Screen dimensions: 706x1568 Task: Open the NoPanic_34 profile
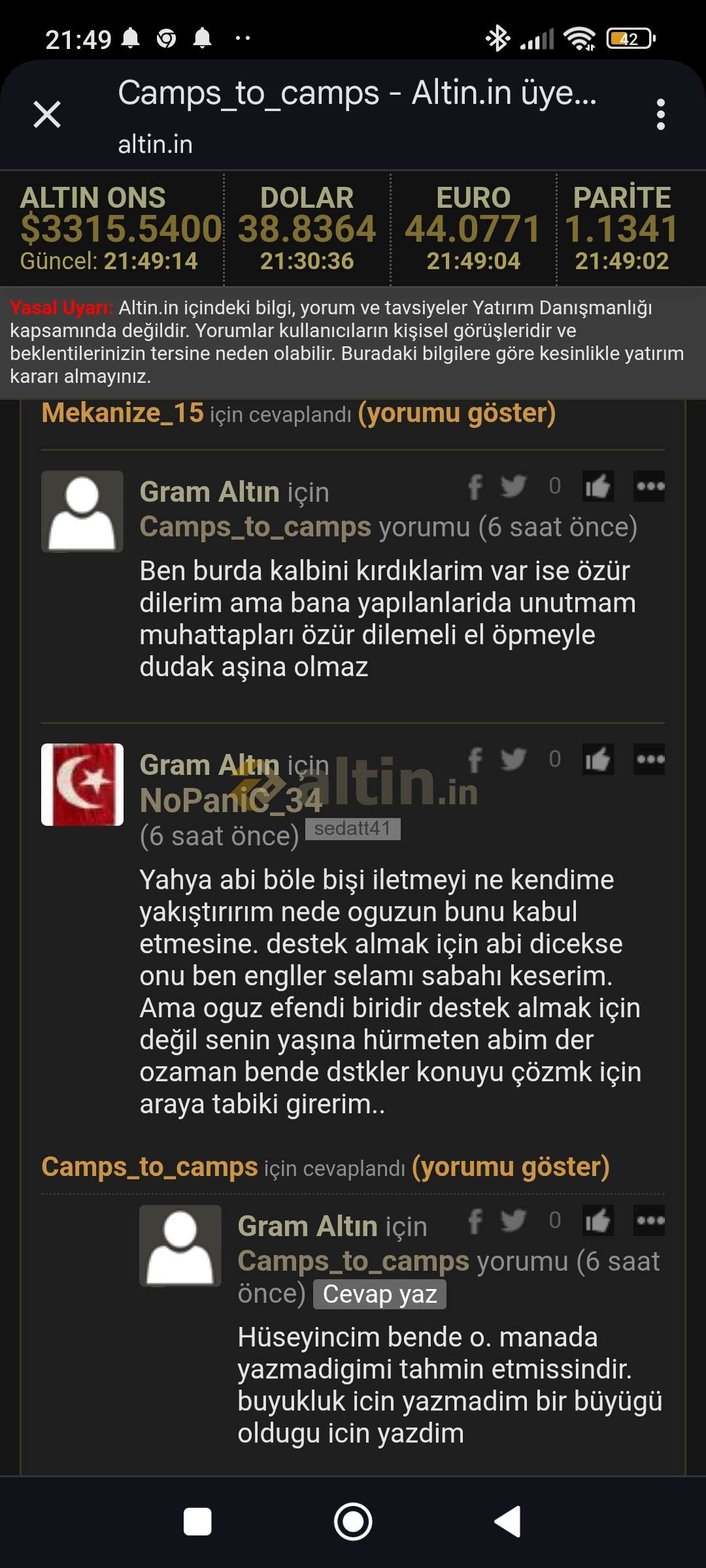[231, 800]
